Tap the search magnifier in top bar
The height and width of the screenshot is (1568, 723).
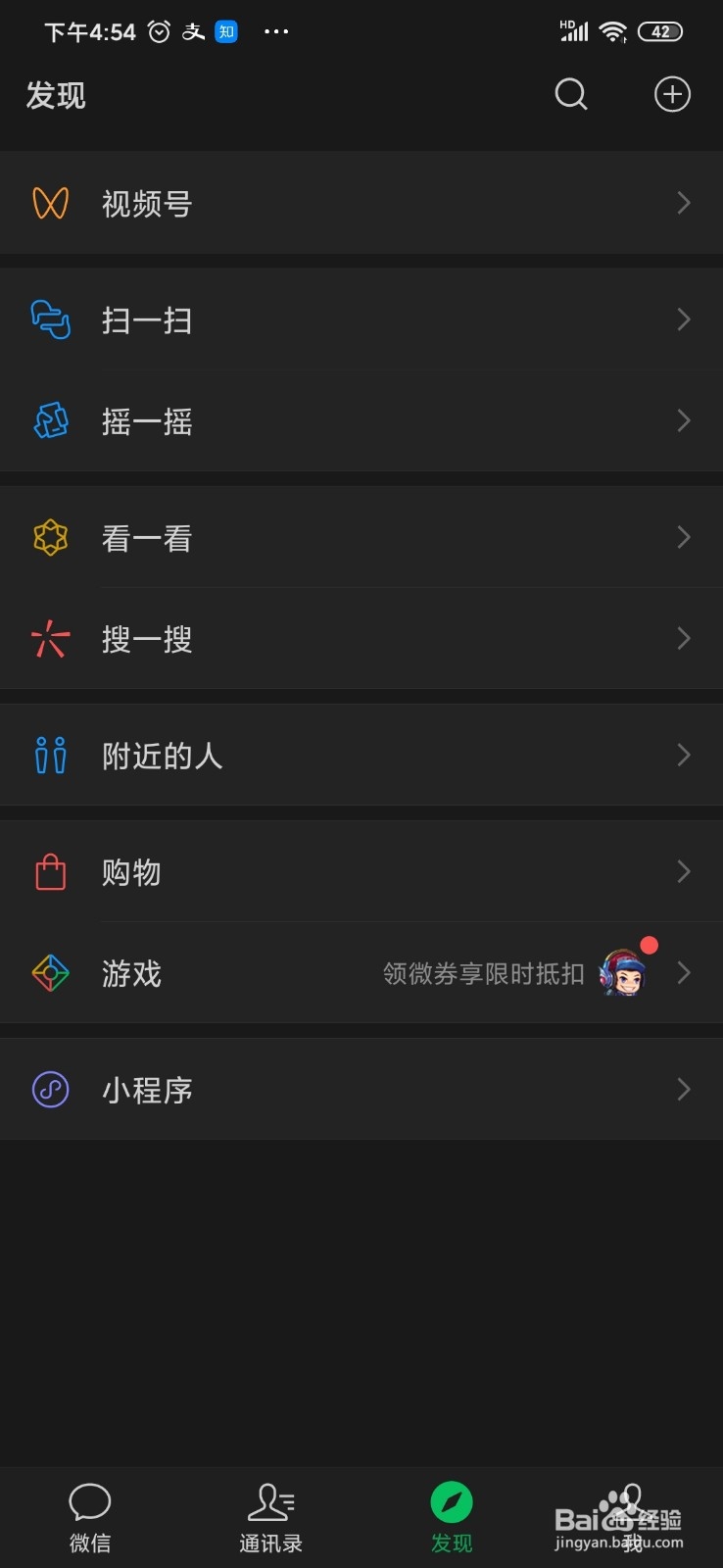571,94
